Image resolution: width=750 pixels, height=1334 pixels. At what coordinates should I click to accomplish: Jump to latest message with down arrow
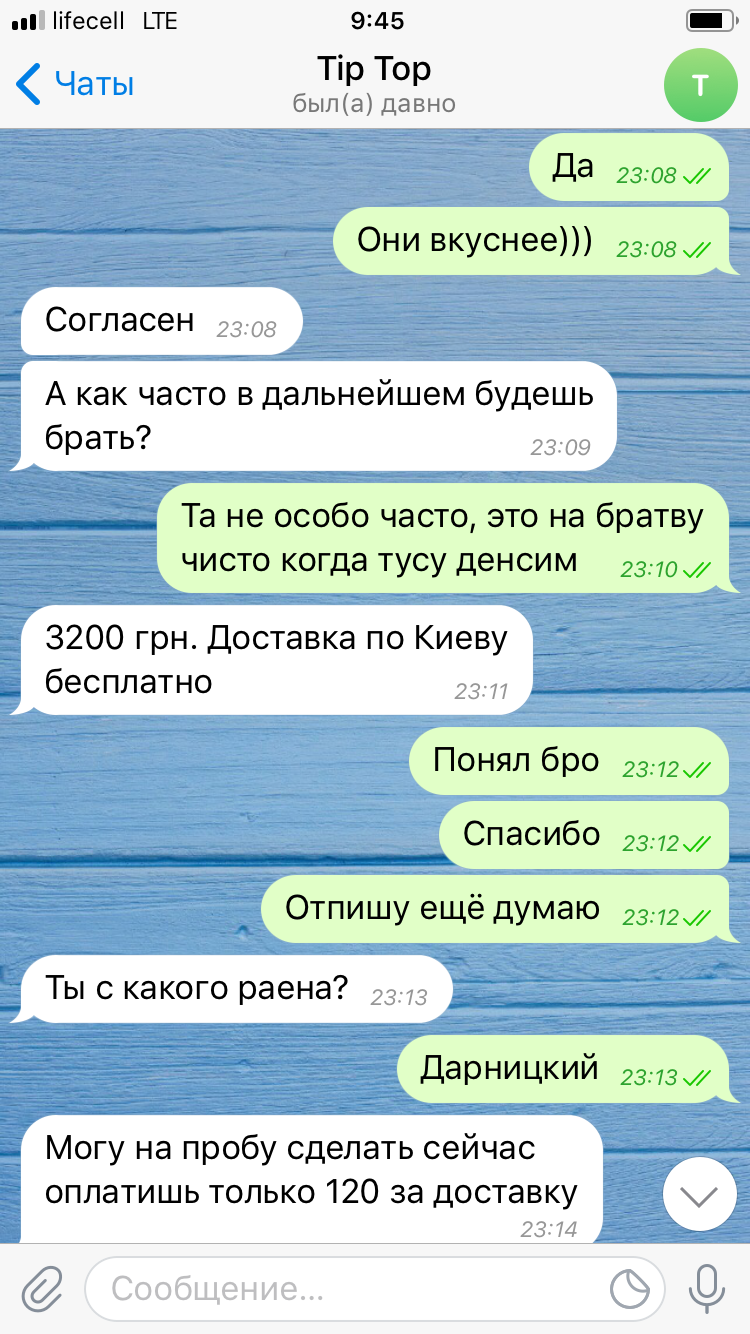(x=700, y=1195)
